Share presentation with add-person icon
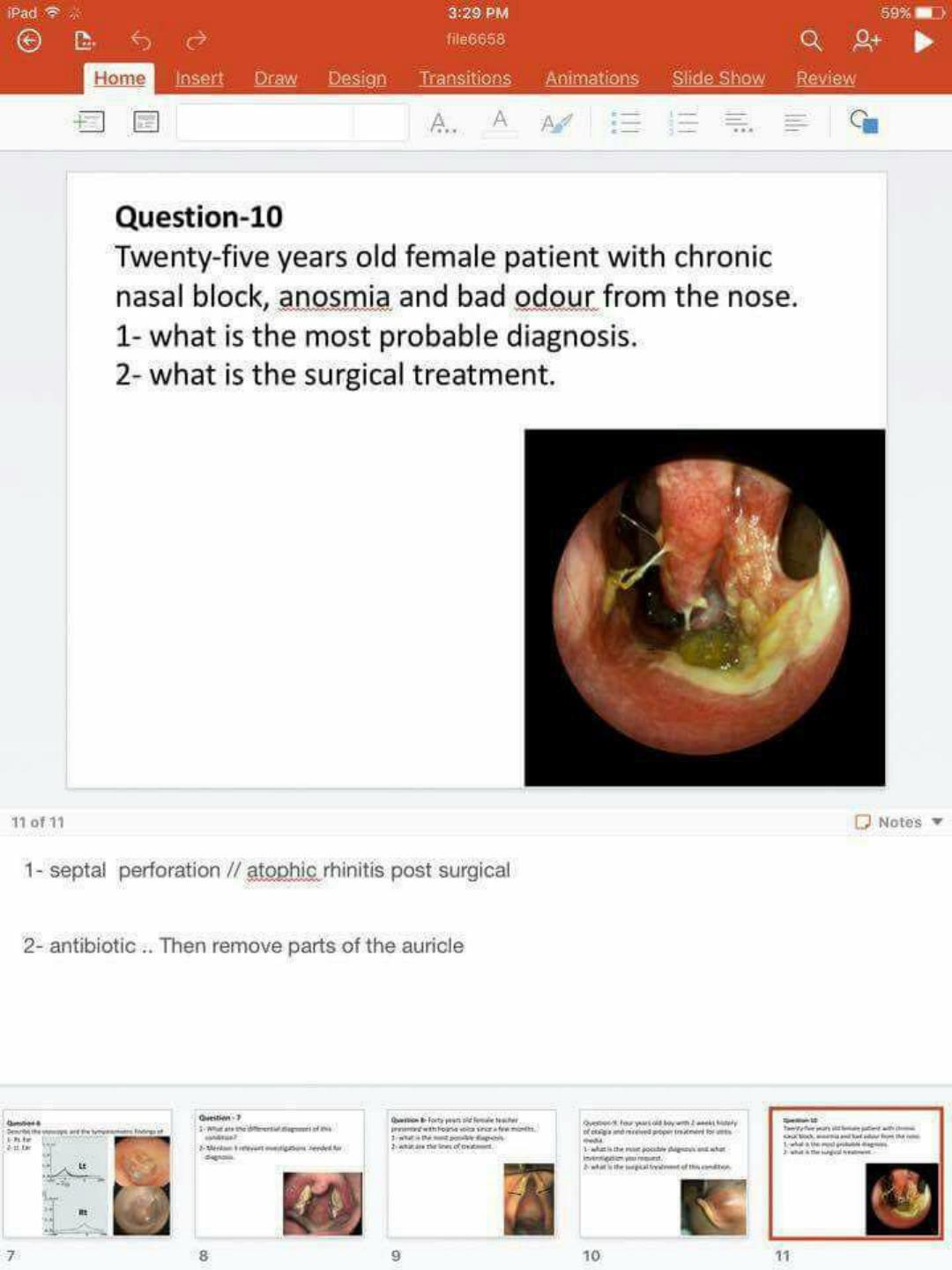 tap(866, 41)
